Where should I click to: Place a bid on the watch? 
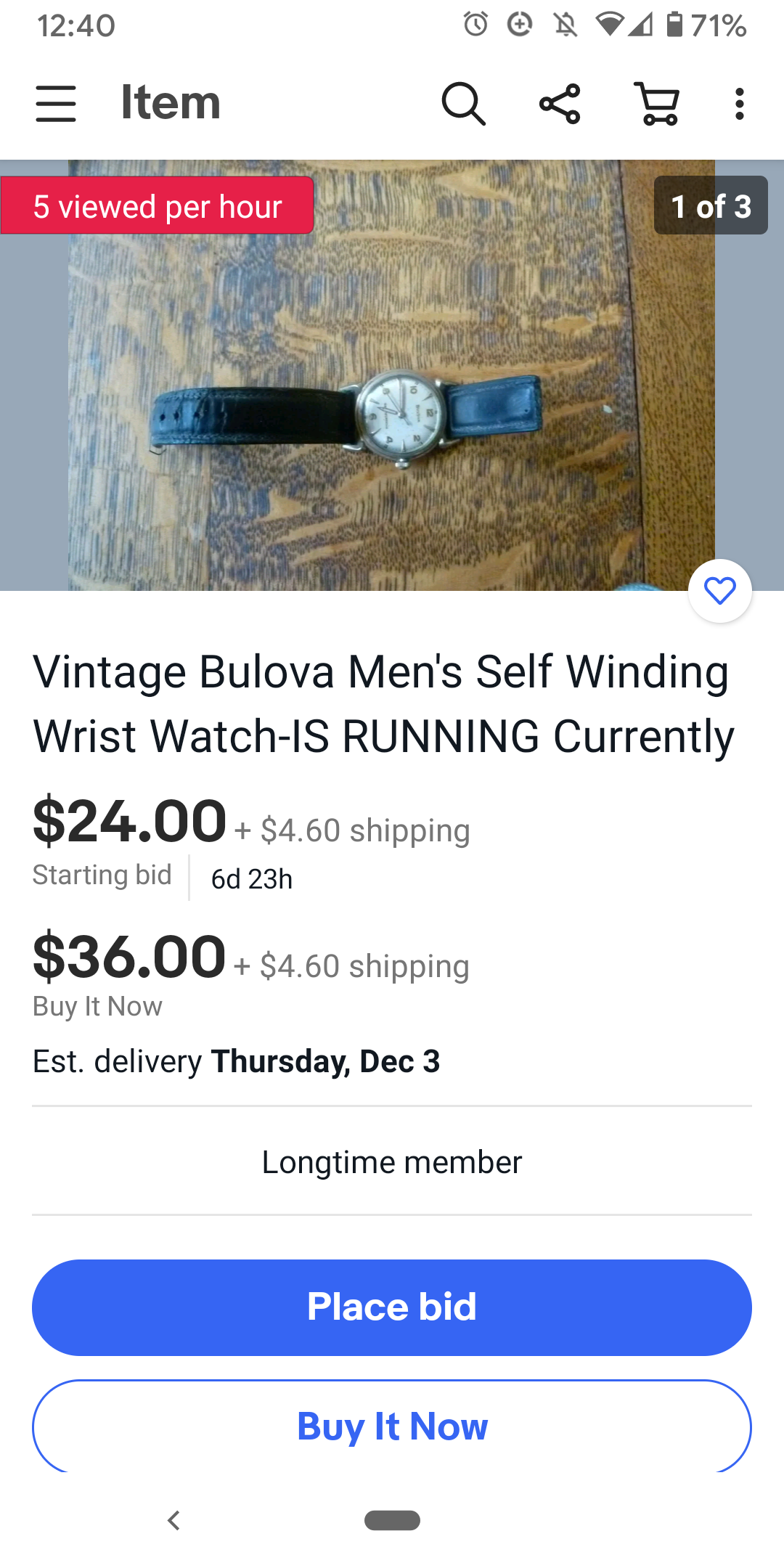392,1307
